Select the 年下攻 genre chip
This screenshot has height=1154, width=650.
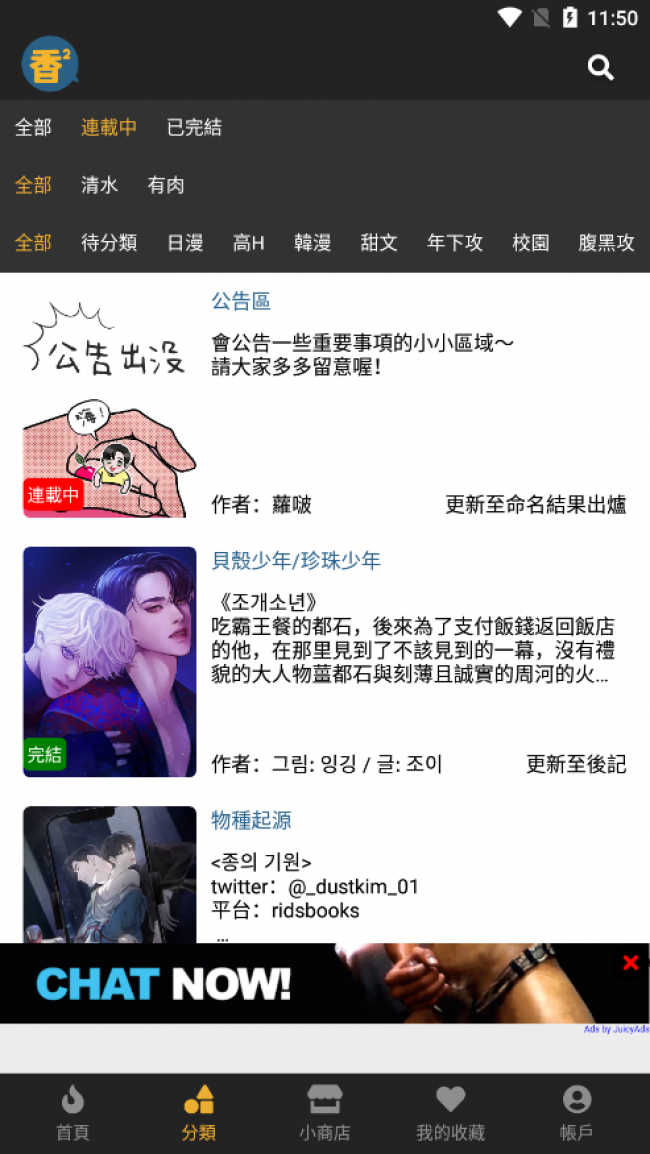click(x=455, y=243)
